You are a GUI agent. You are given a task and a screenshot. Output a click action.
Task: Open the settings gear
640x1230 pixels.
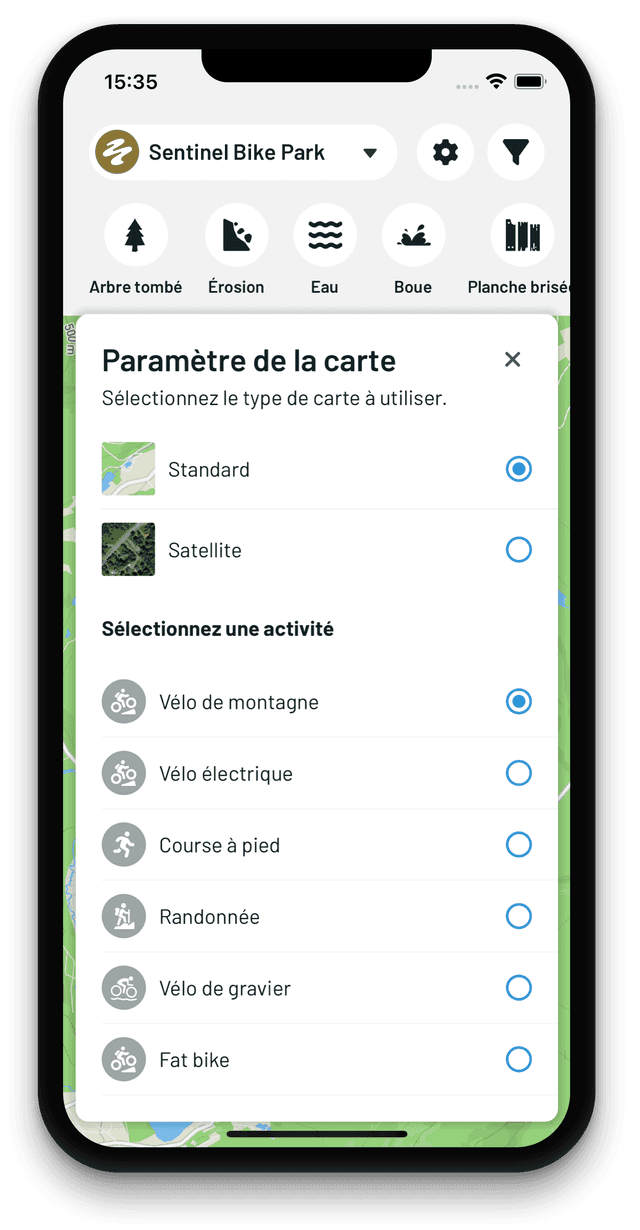click(445, 153)
